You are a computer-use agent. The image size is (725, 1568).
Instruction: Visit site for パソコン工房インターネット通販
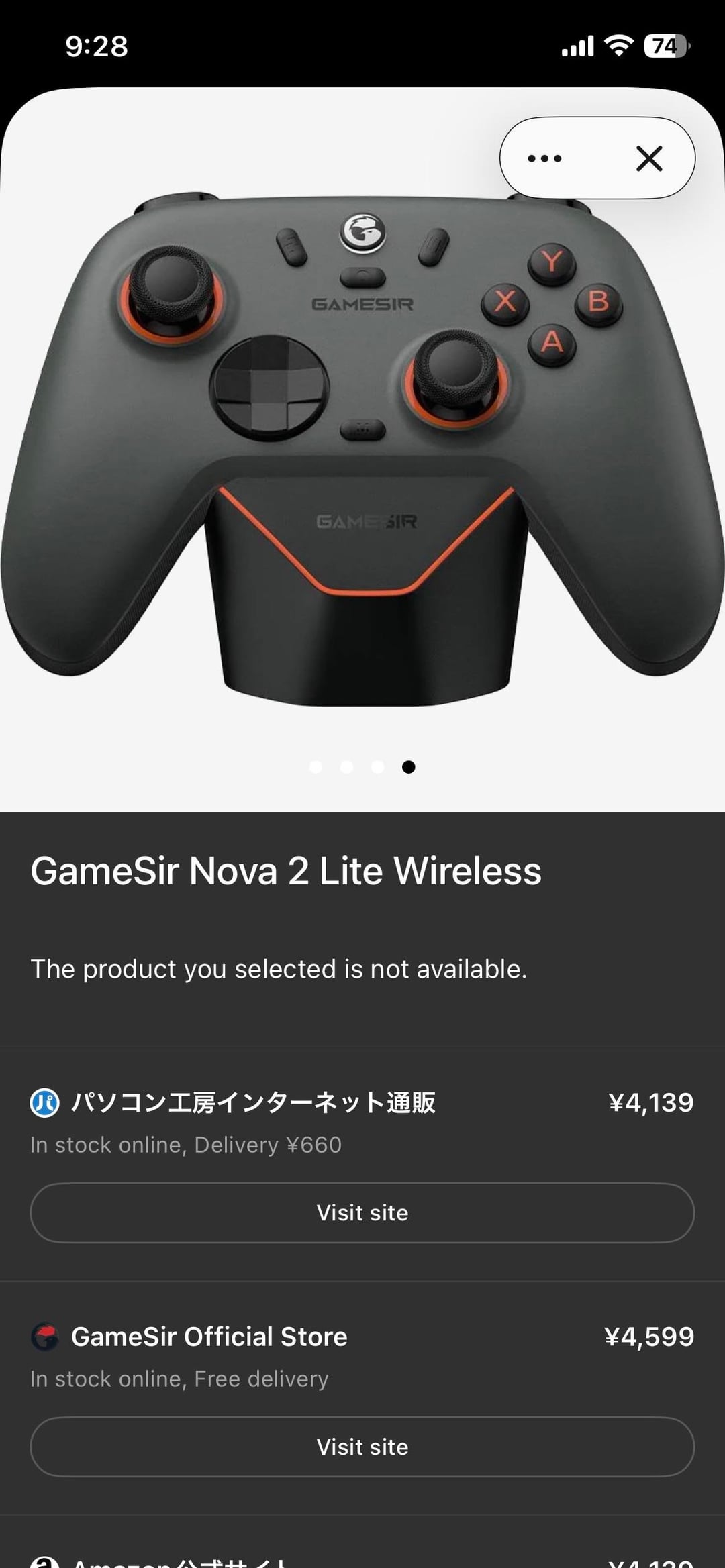coord(362,1212)
